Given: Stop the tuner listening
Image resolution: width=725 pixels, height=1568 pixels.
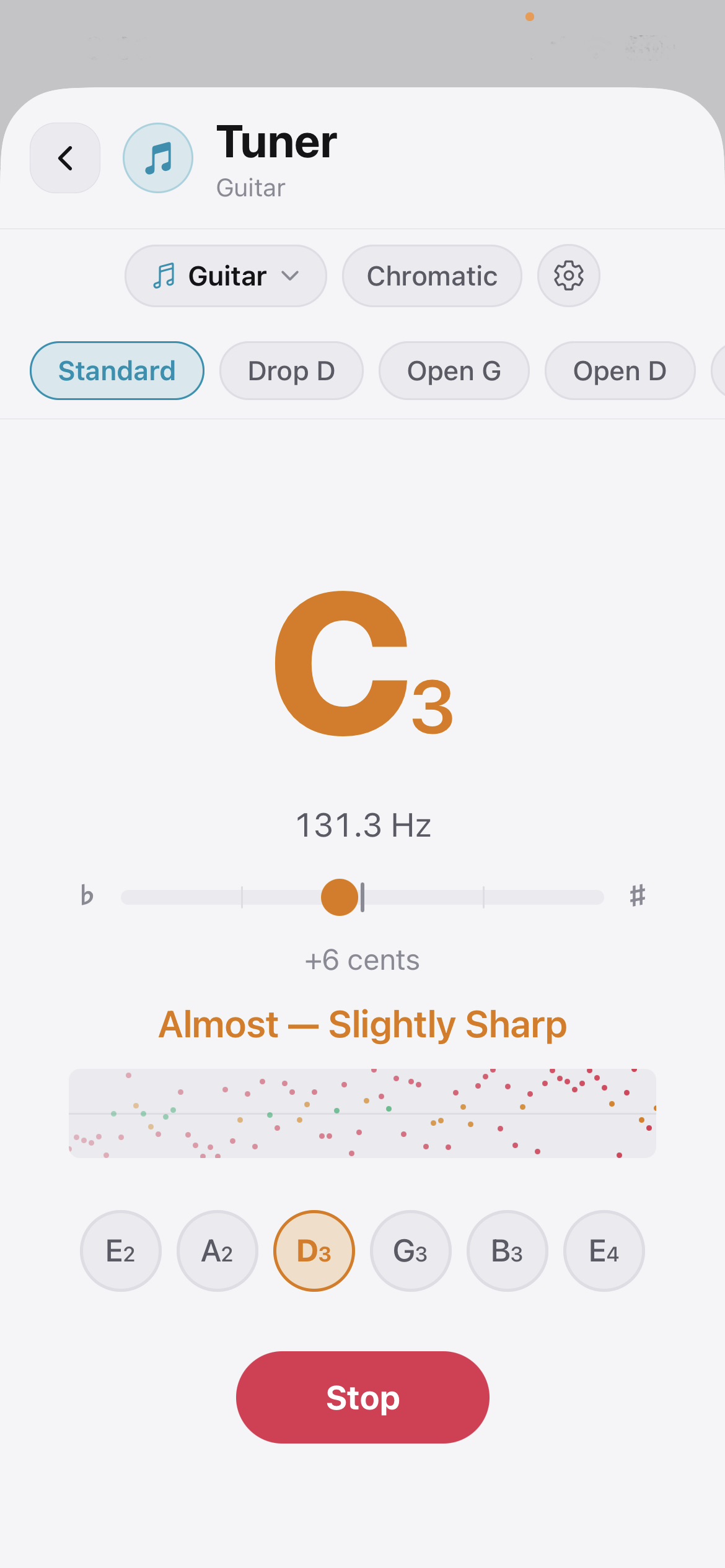Looking at the screenshot, I should (362, 1398).
